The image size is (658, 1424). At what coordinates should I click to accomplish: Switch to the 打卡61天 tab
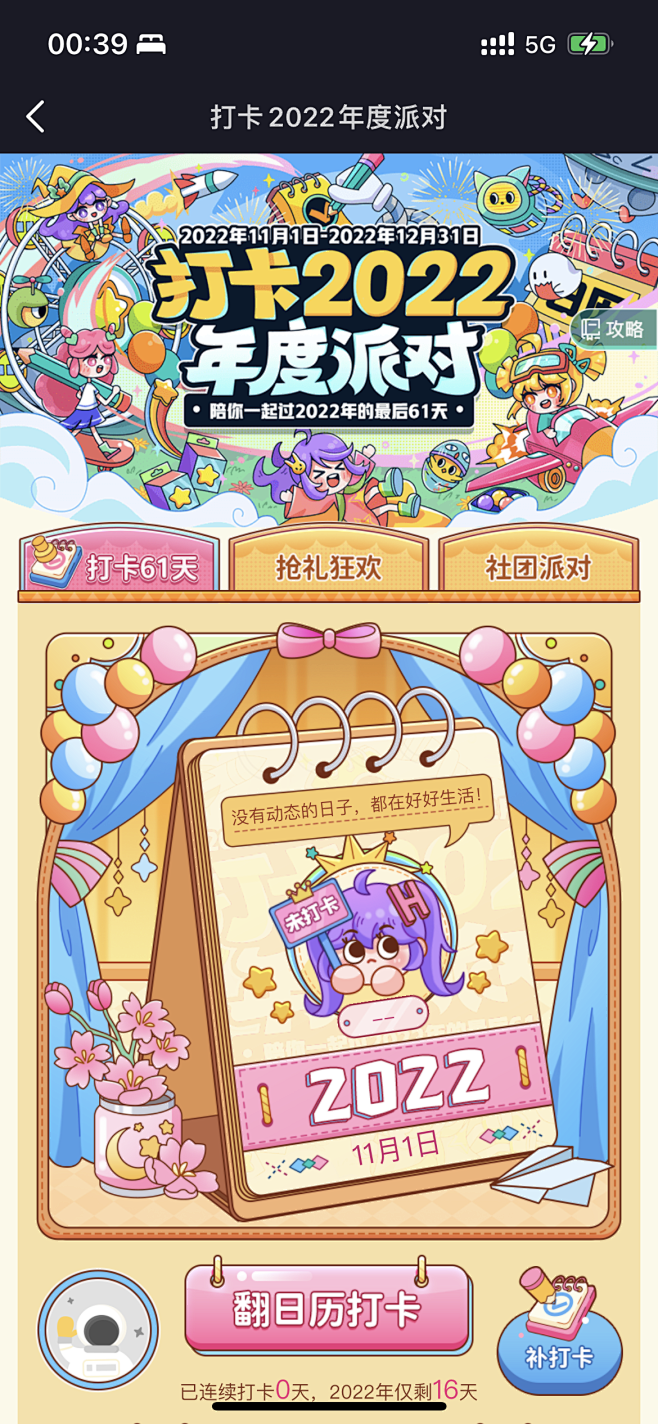[x=121, y=565]
